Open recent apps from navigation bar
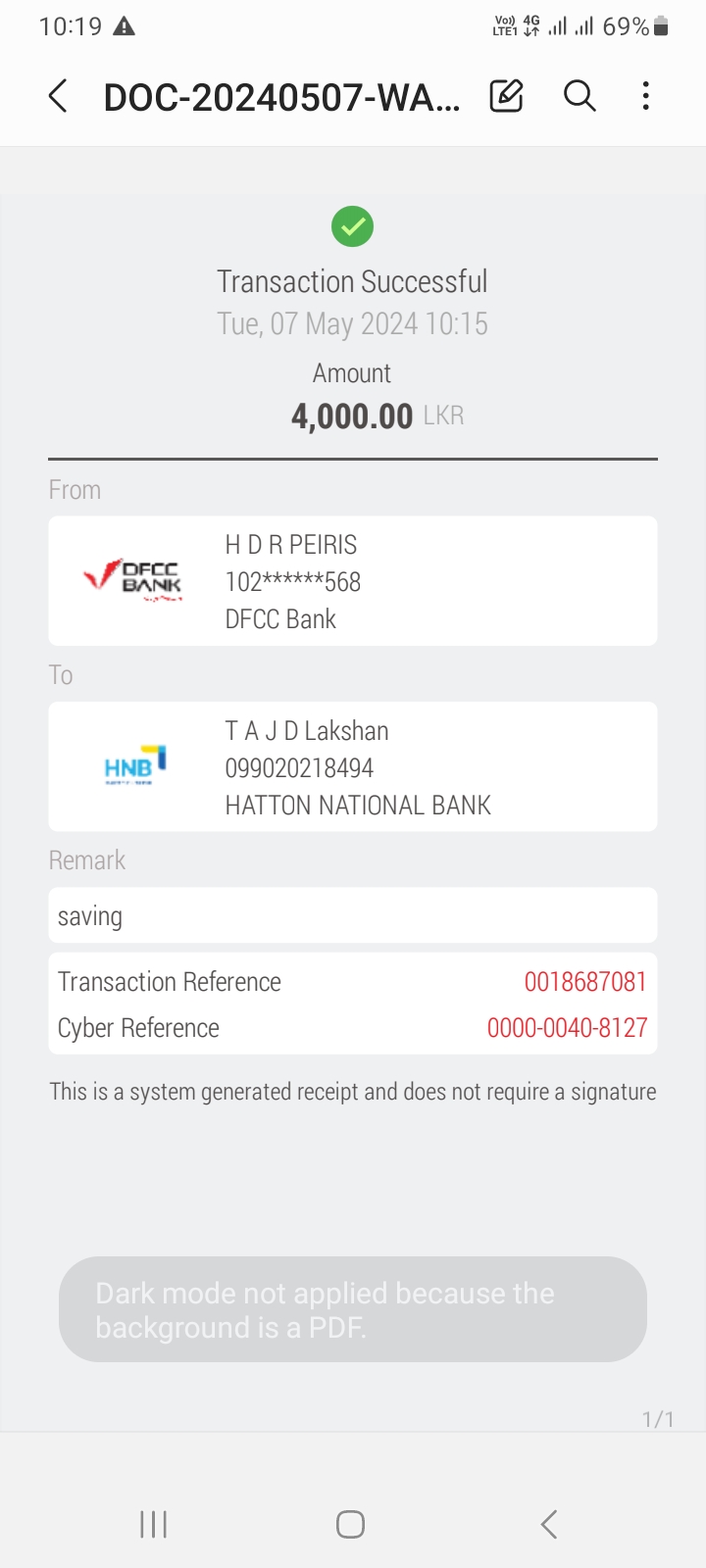706x1568 pixels. coord(154,1524)
